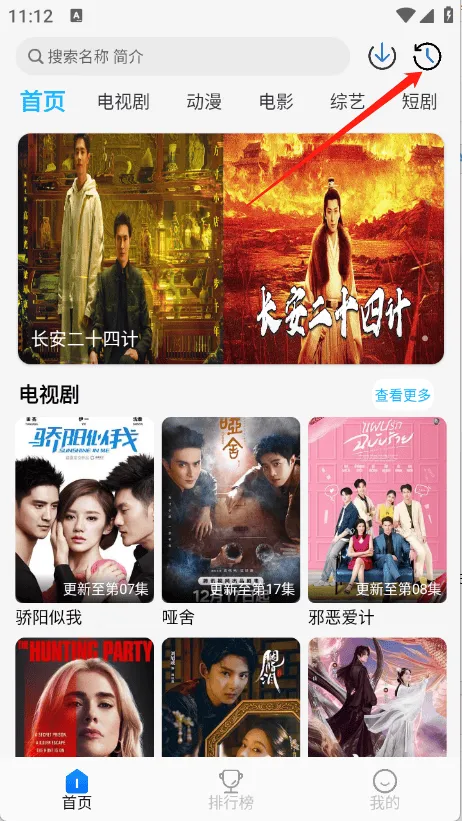Open The Hunting Party poster
This screenshot has height=821, width=462.
coord(84,697)
